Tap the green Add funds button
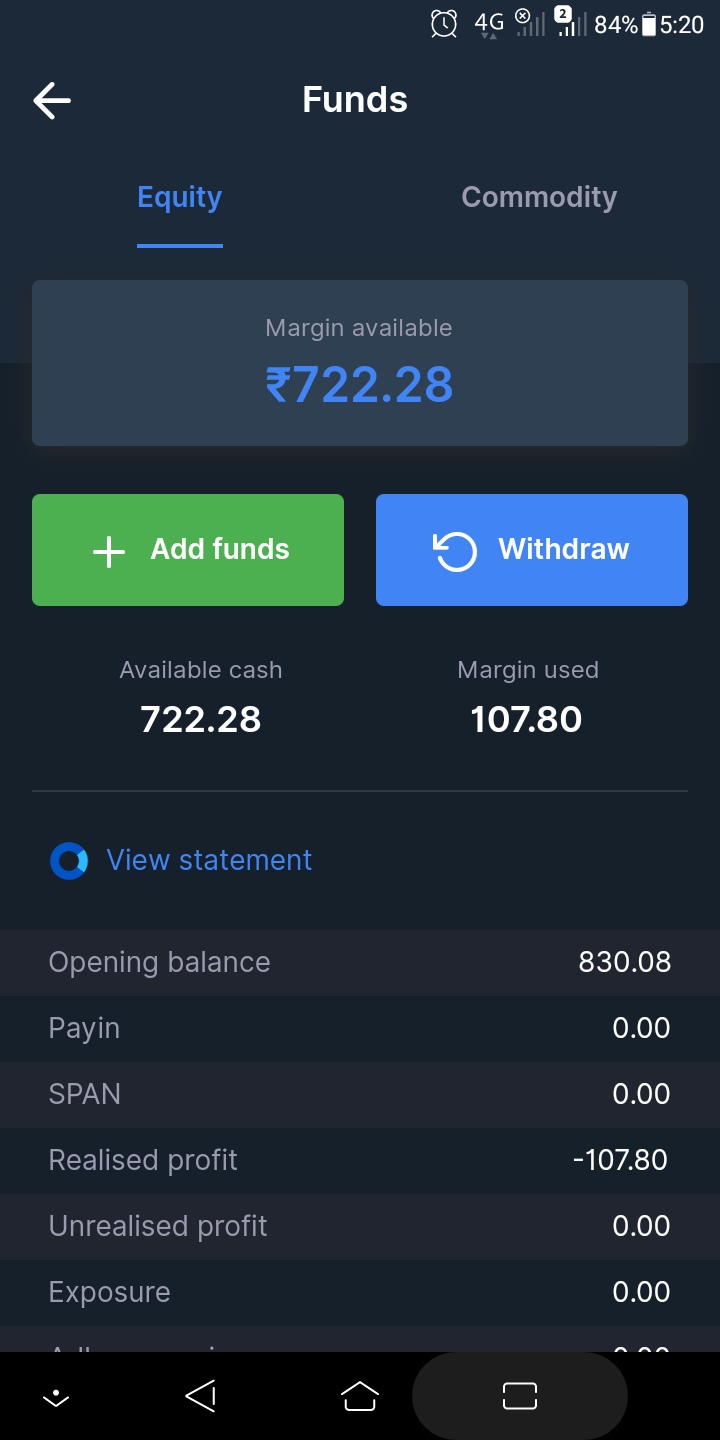 (188, 550)
